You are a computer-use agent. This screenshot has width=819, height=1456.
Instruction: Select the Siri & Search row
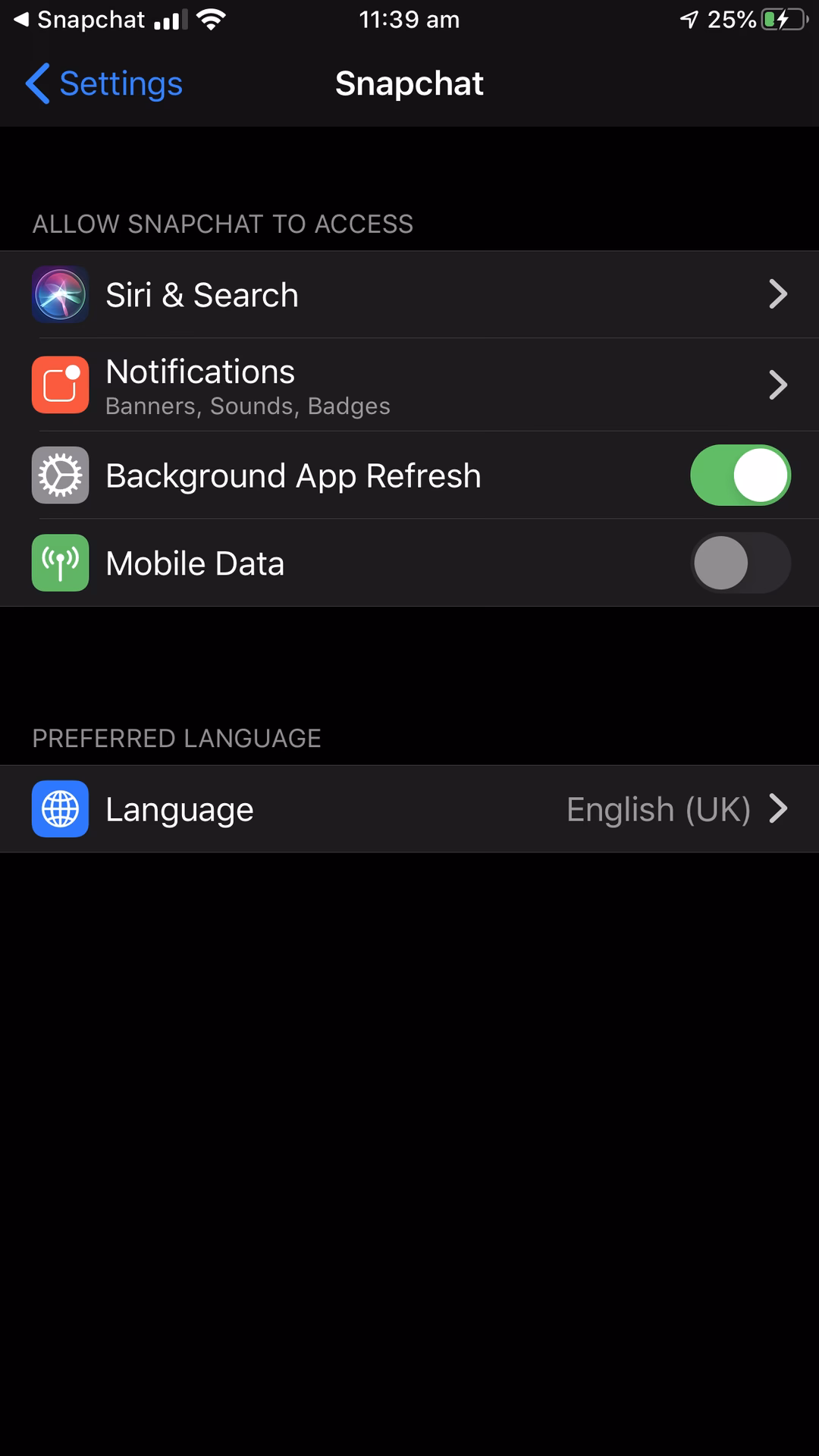(409, 294)
